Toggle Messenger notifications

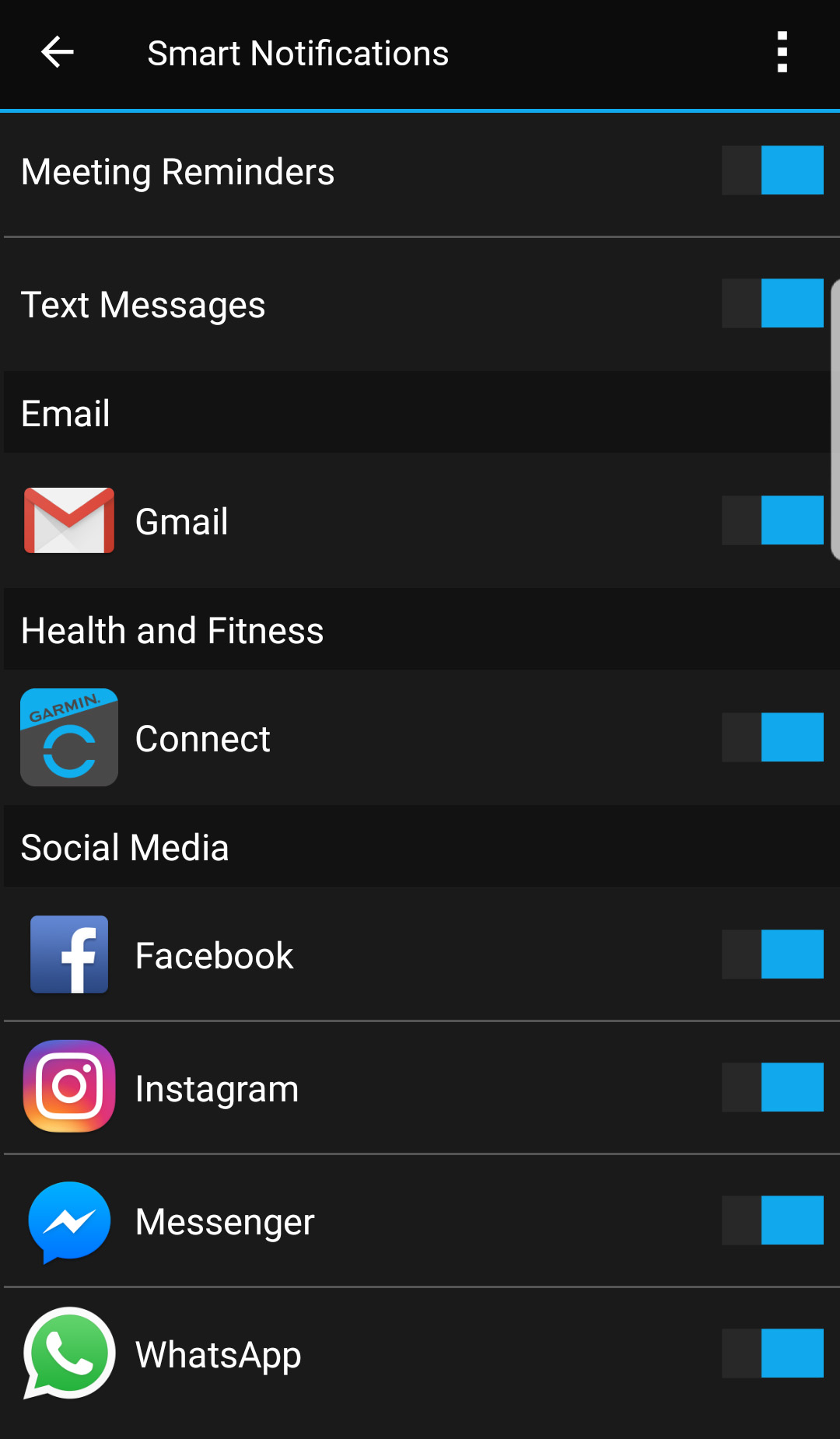pyautogui.click(x=772, y=1220)
